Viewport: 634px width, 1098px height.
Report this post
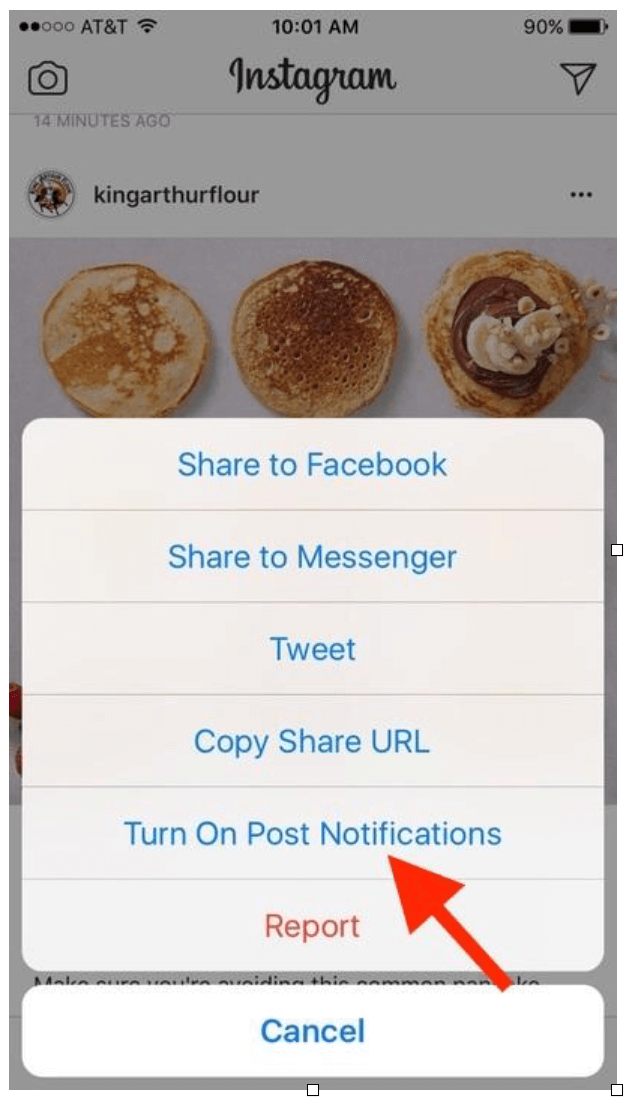point(312,925)
